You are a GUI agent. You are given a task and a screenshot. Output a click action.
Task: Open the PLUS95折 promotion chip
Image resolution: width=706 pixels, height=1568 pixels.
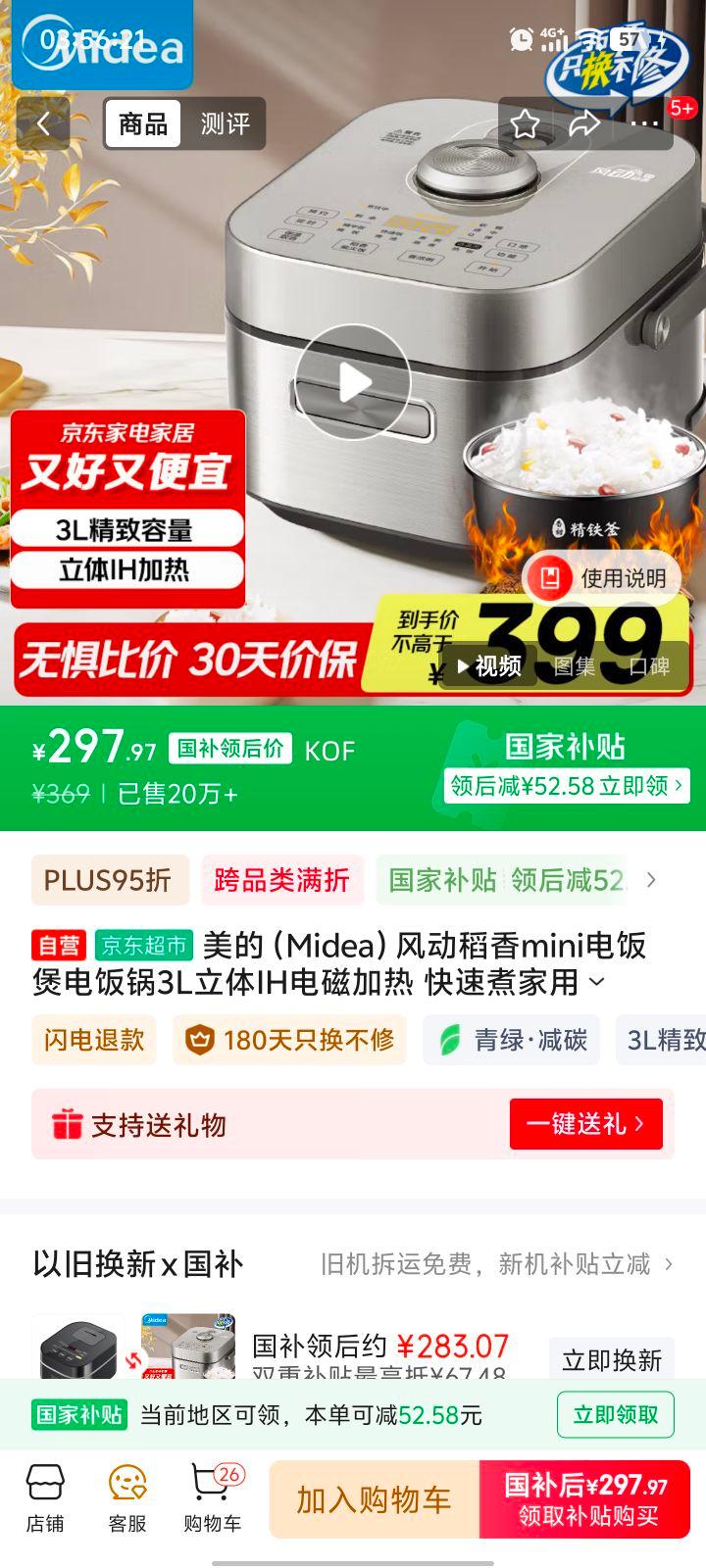[108, 880]
